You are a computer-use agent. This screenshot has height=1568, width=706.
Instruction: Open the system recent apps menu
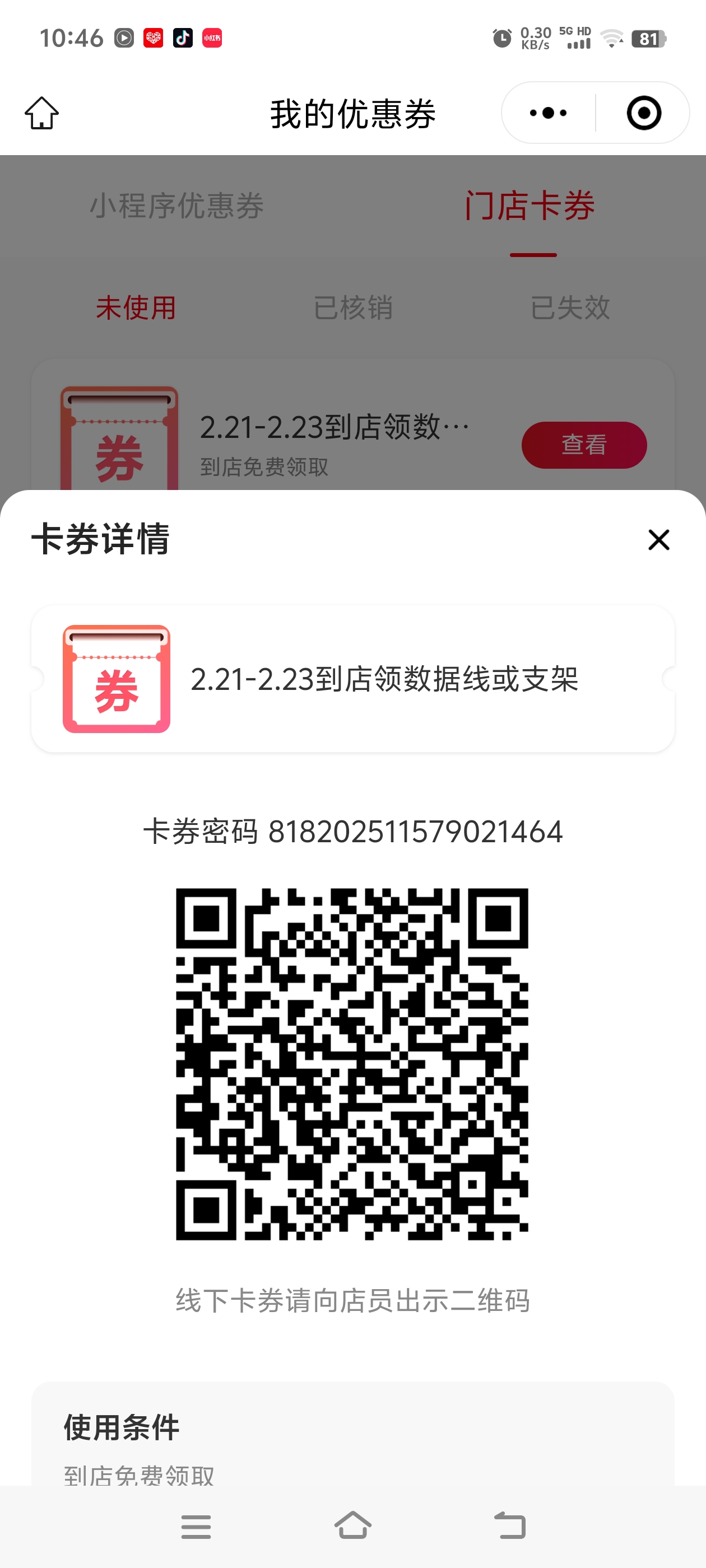pyautogui.click(x=196, y=1527)
